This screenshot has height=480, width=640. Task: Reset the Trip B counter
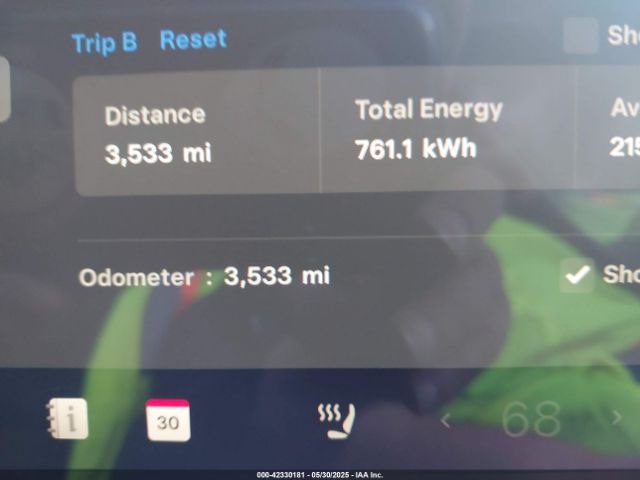click(x=193, y=40)
